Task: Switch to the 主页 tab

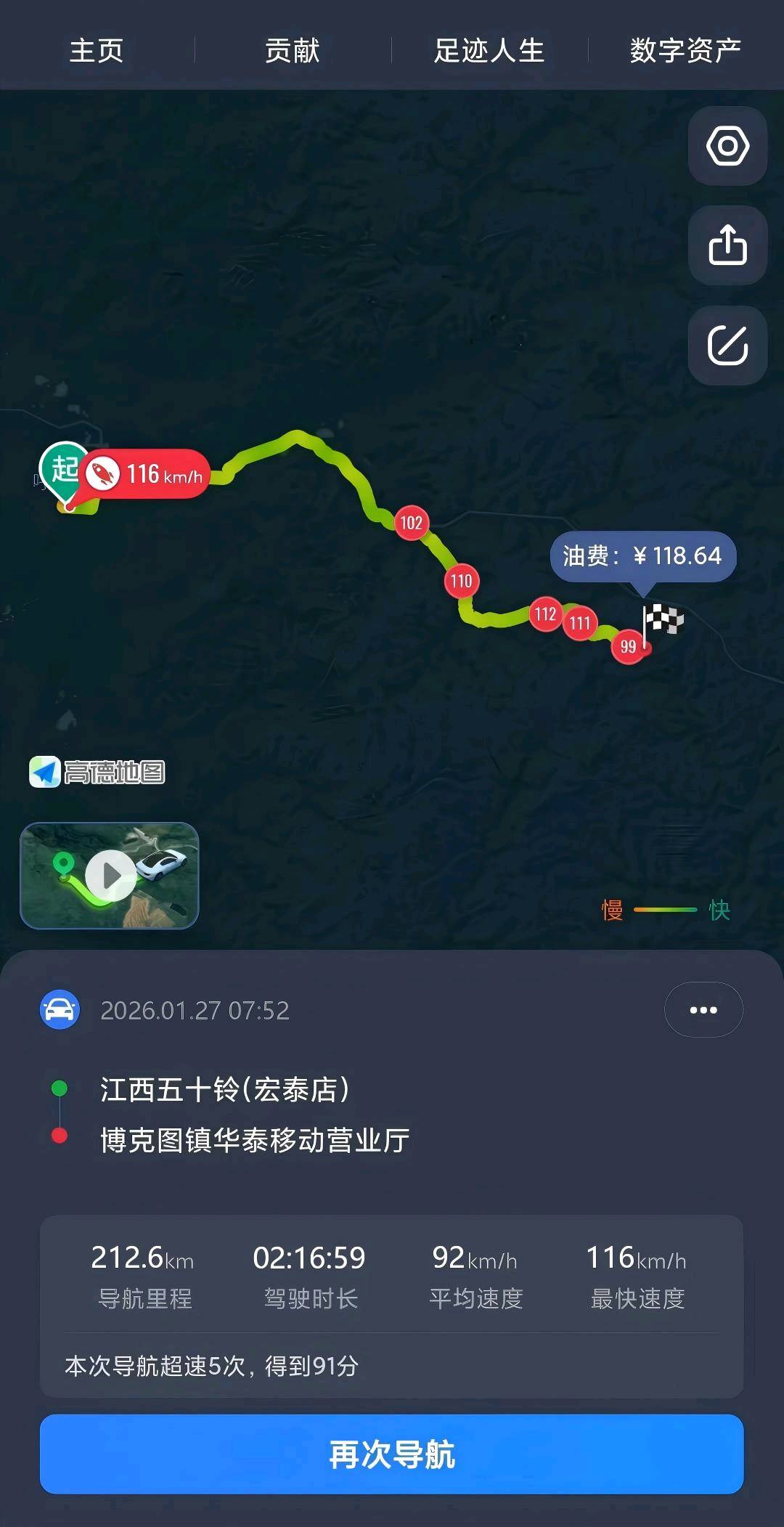Action: (x=97, y=51)
